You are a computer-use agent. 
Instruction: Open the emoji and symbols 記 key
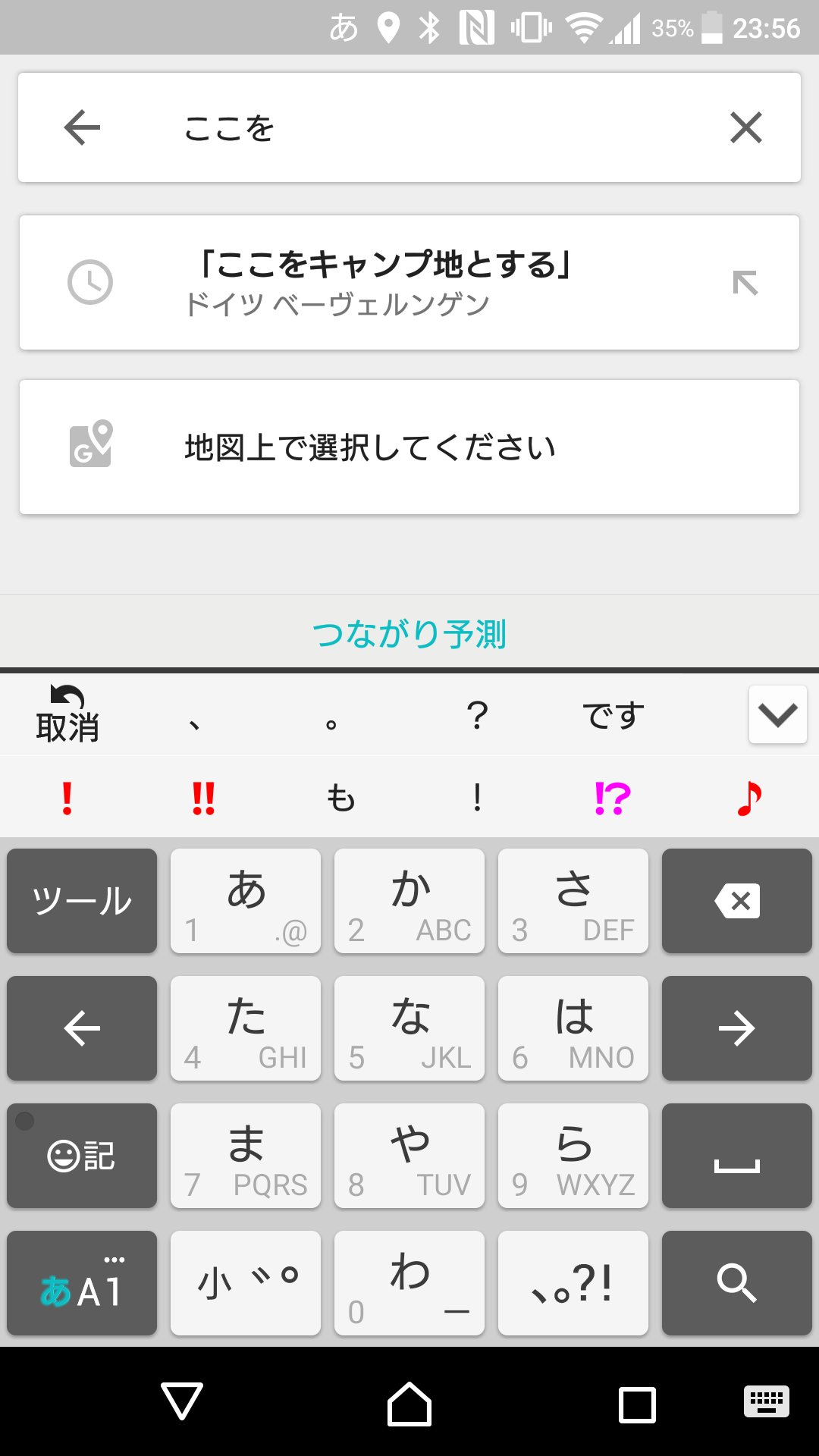(82, 1156)
